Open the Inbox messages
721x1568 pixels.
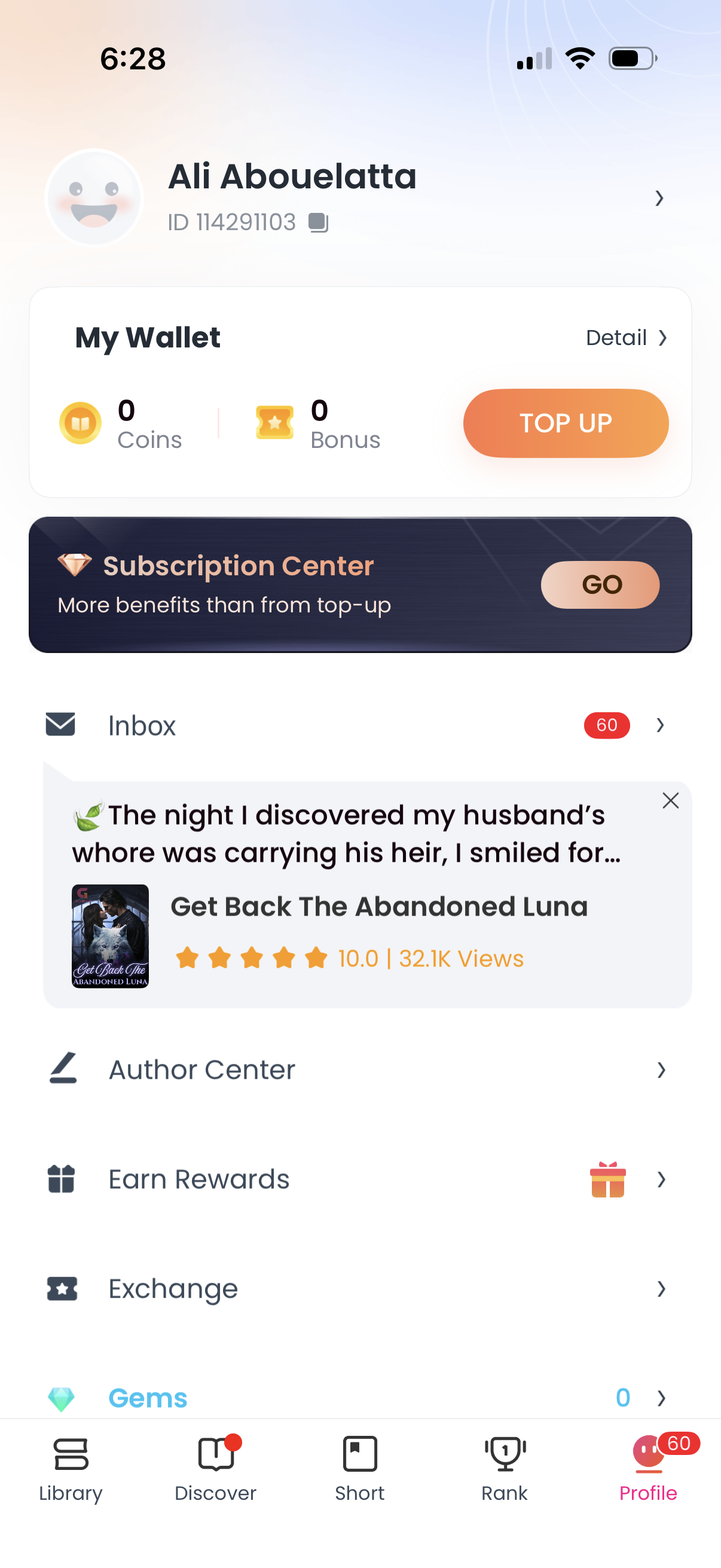coord(141,725)
